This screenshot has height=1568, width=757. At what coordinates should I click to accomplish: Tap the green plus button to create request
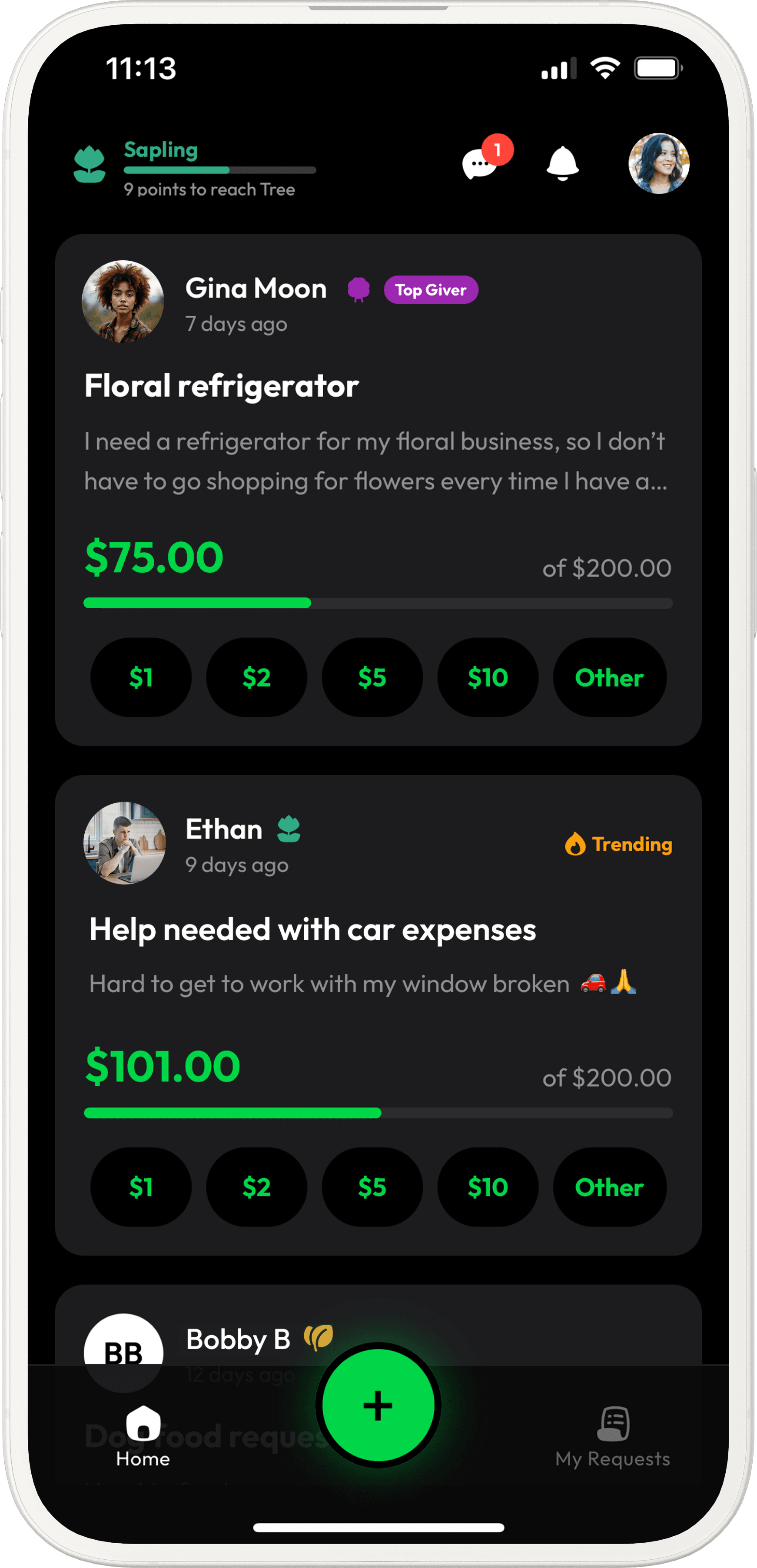(378, 1405)
